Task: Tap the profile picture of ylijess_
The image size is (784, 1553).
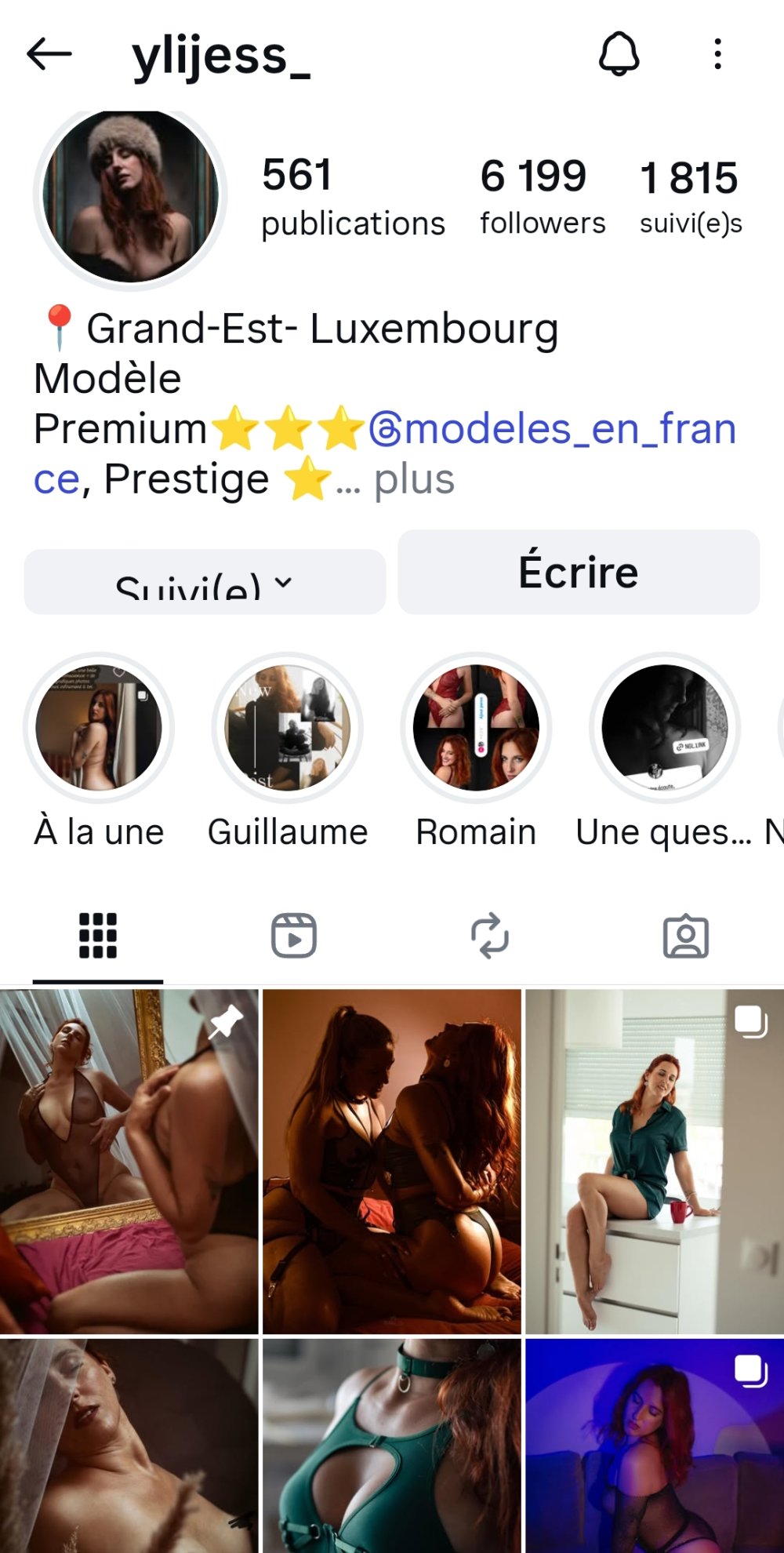Action: pyautogui.click(x=132, y=194)
